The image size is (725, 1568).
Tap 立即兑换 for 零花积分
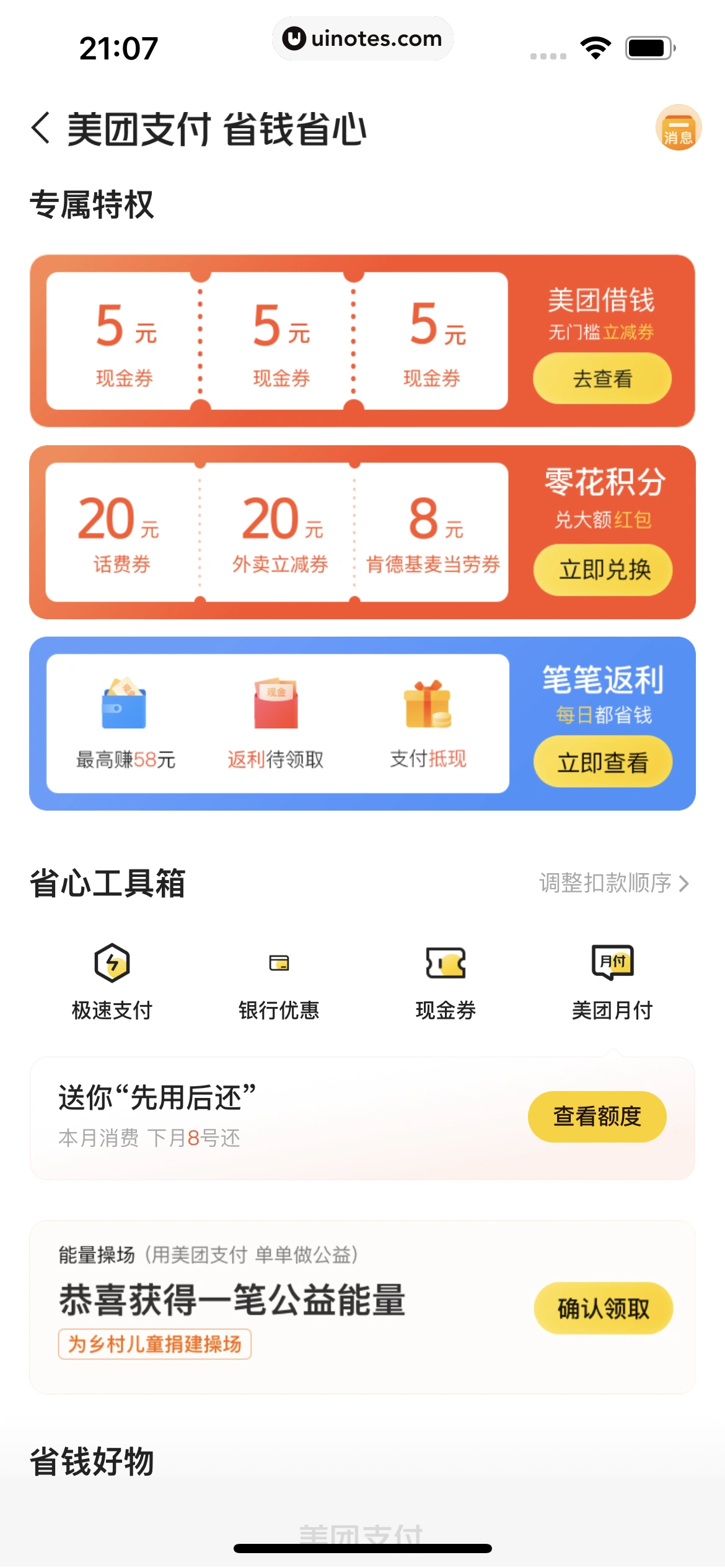click(x=603, y=570)
